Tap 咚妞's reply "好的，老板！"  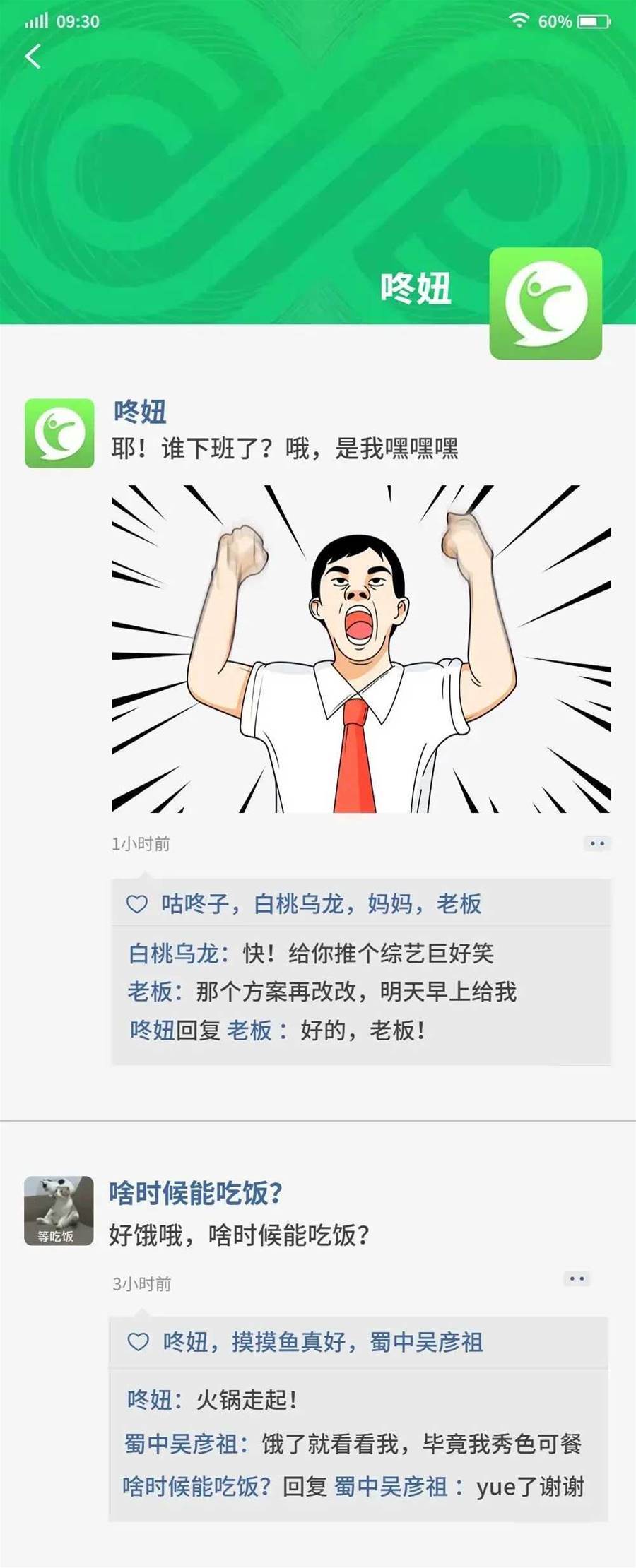pos(362,1031)
